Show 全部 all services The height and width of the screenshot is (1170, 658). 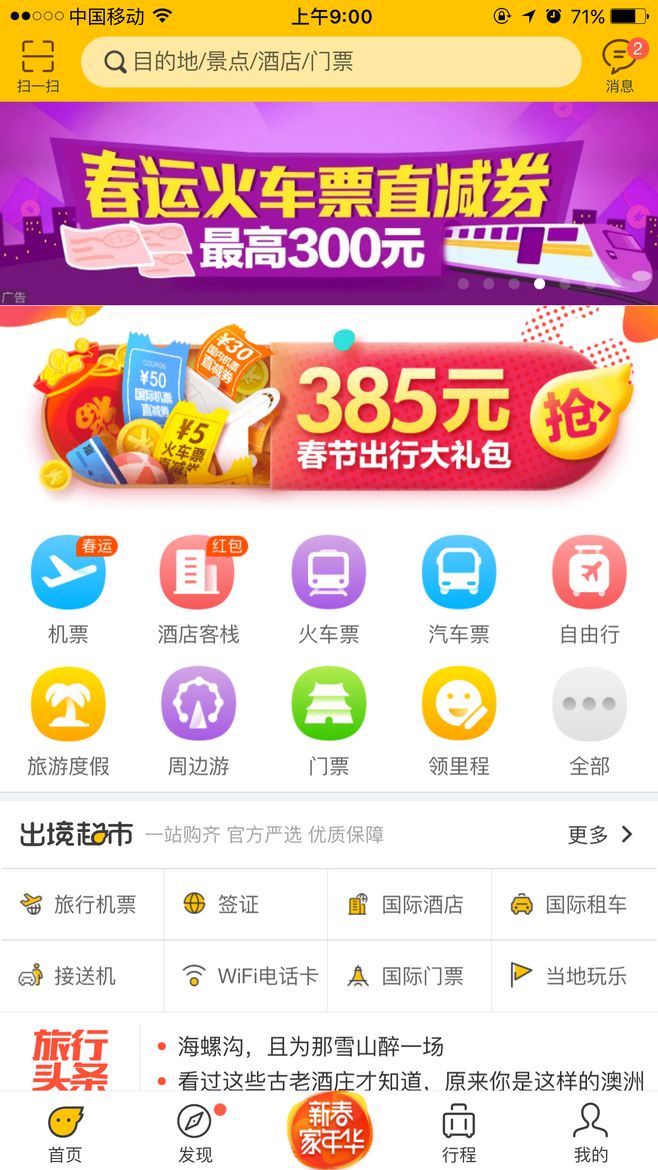(589, 721)
